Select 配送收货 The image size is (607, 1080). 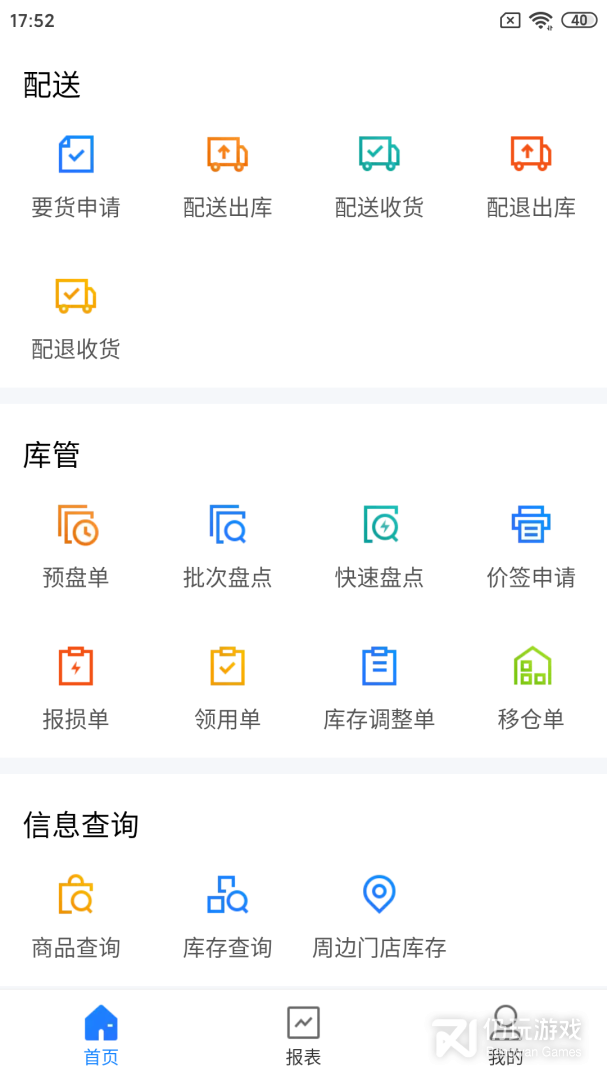pyautogui.click(x=379, y=175)
